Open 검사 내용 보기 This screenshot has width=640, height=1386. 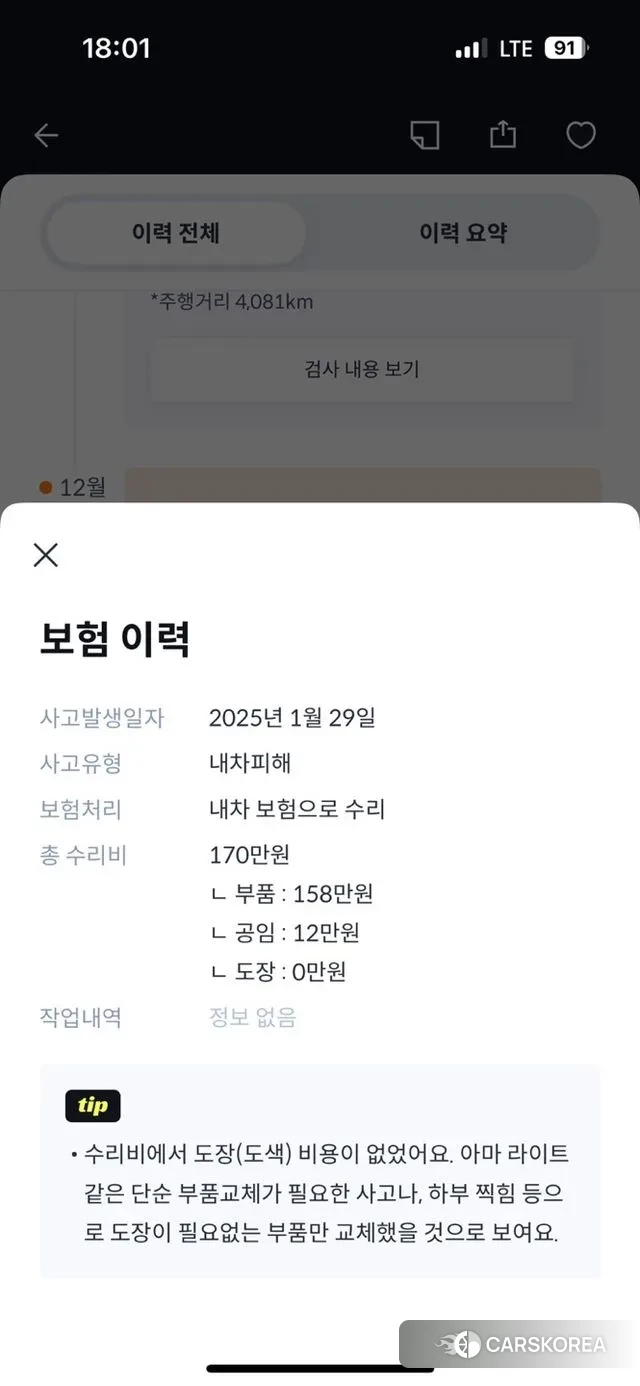(362, 369)
